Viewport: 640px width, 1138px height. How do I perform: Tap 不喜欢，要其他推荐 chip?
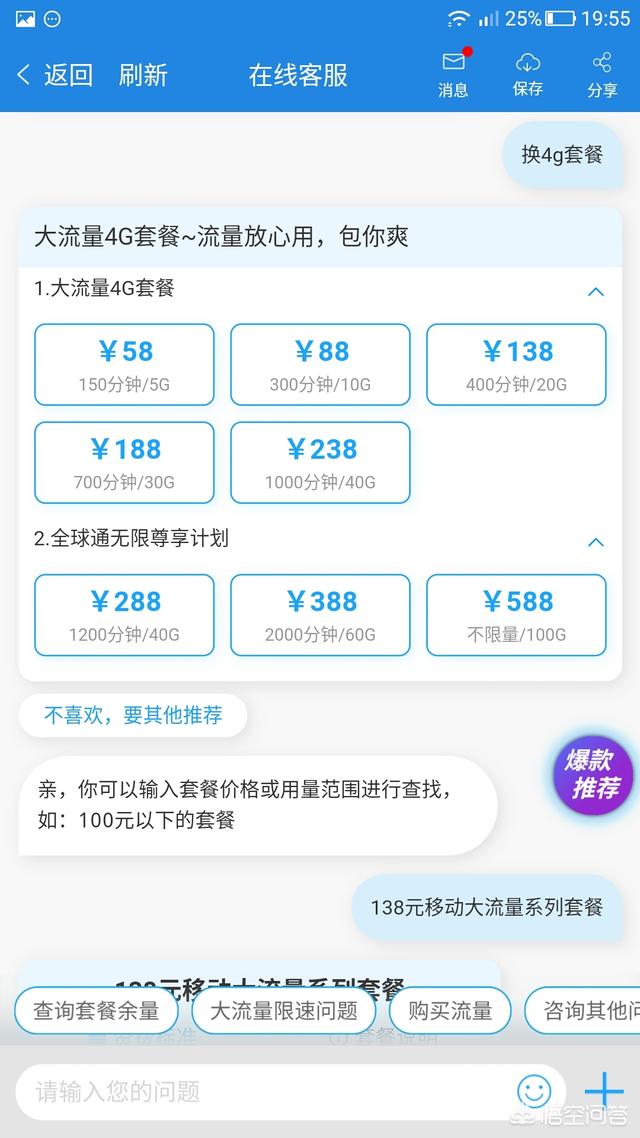133,716
